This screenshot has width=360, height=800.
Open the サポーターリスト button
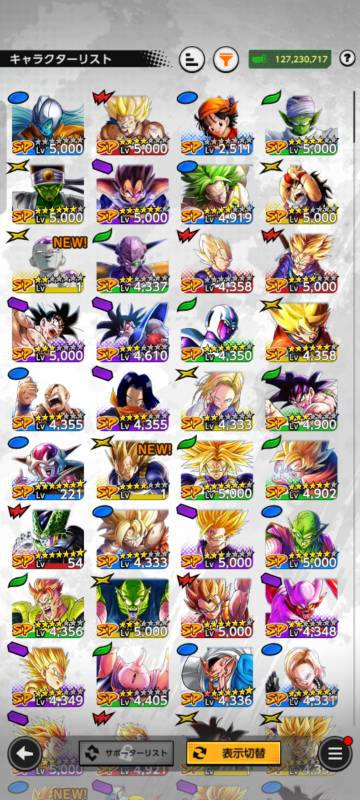click(x=126, y=754)
